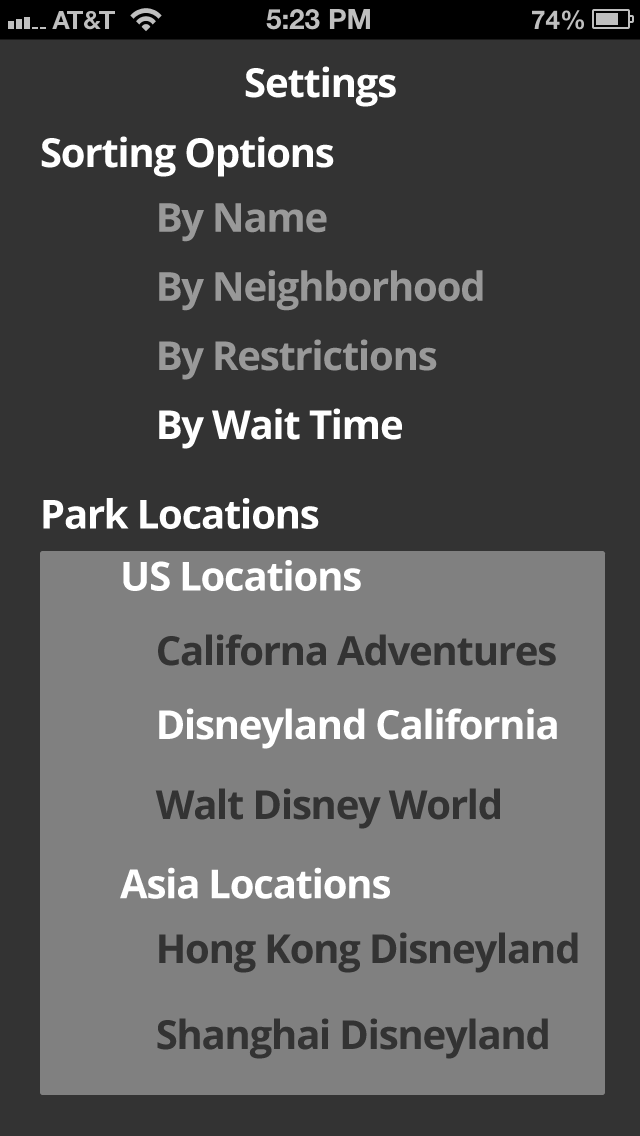Select By Wait Time sorting
Screen dimensions: 640x1136
coord(280,426)
